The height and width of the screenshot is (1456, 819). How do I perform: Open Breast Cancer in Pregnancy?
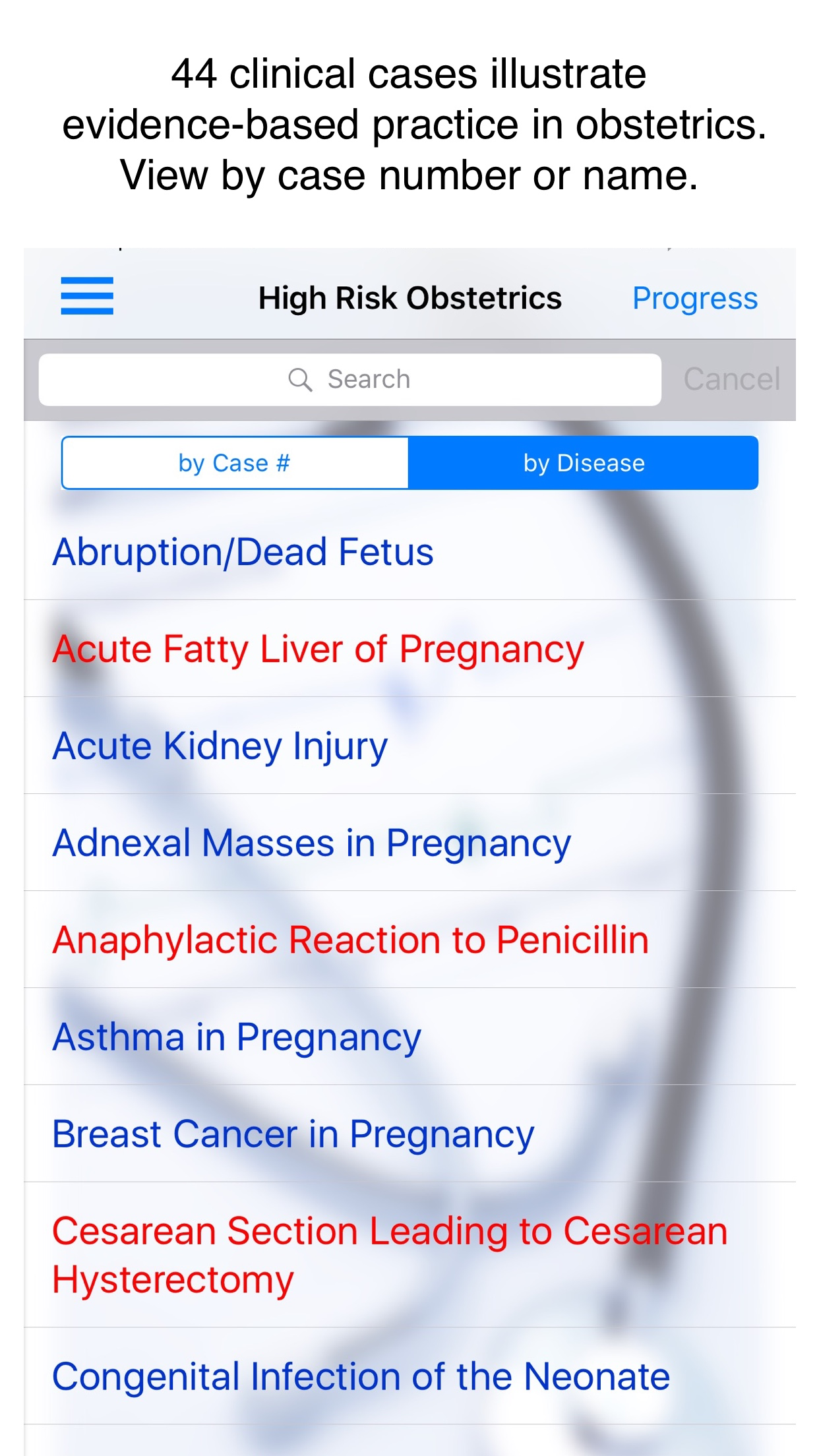coord(409,1134)
